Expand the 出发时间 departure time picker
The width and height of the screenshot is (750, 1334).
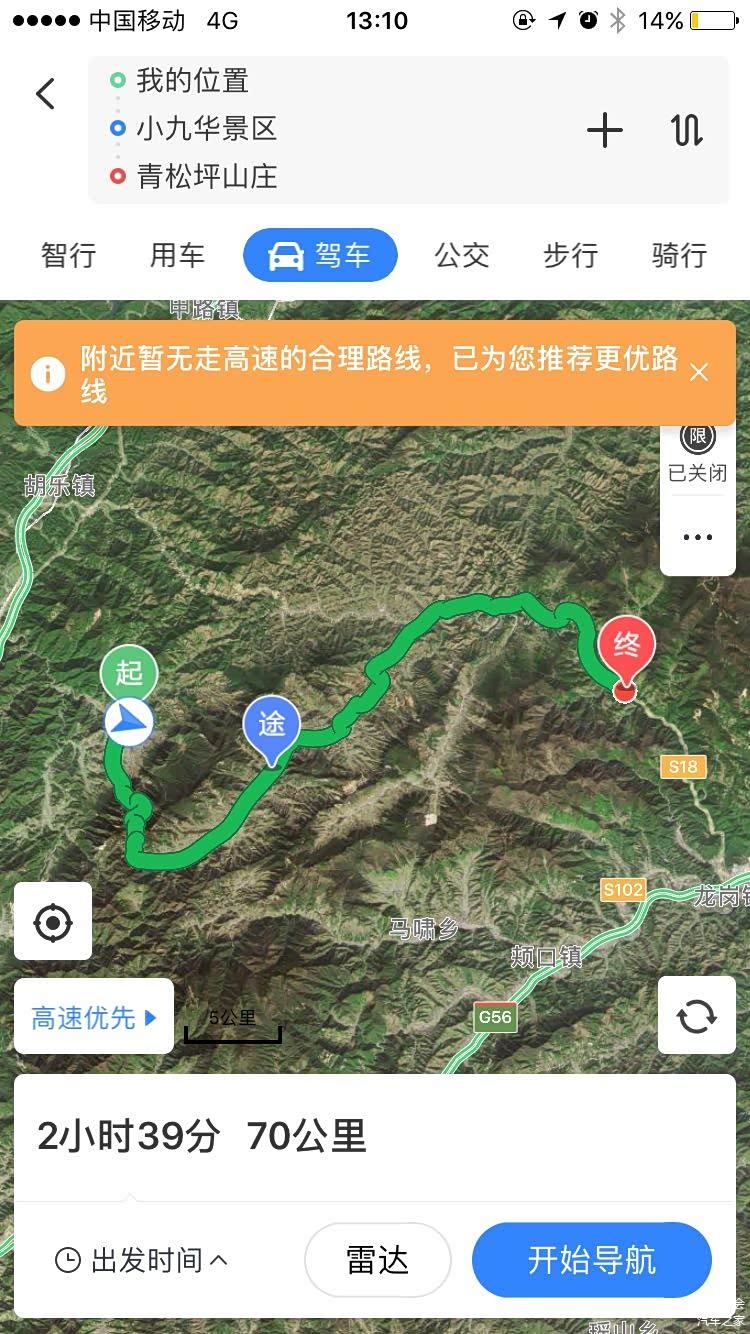click(141, 1260)
